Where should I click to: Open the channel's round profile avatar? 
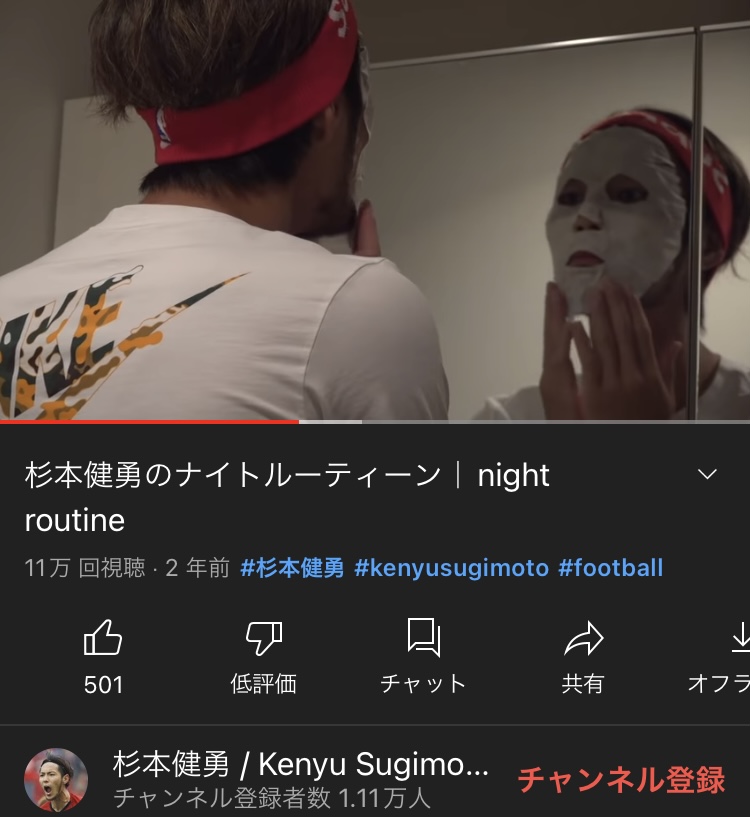click(x=56, y=779)
